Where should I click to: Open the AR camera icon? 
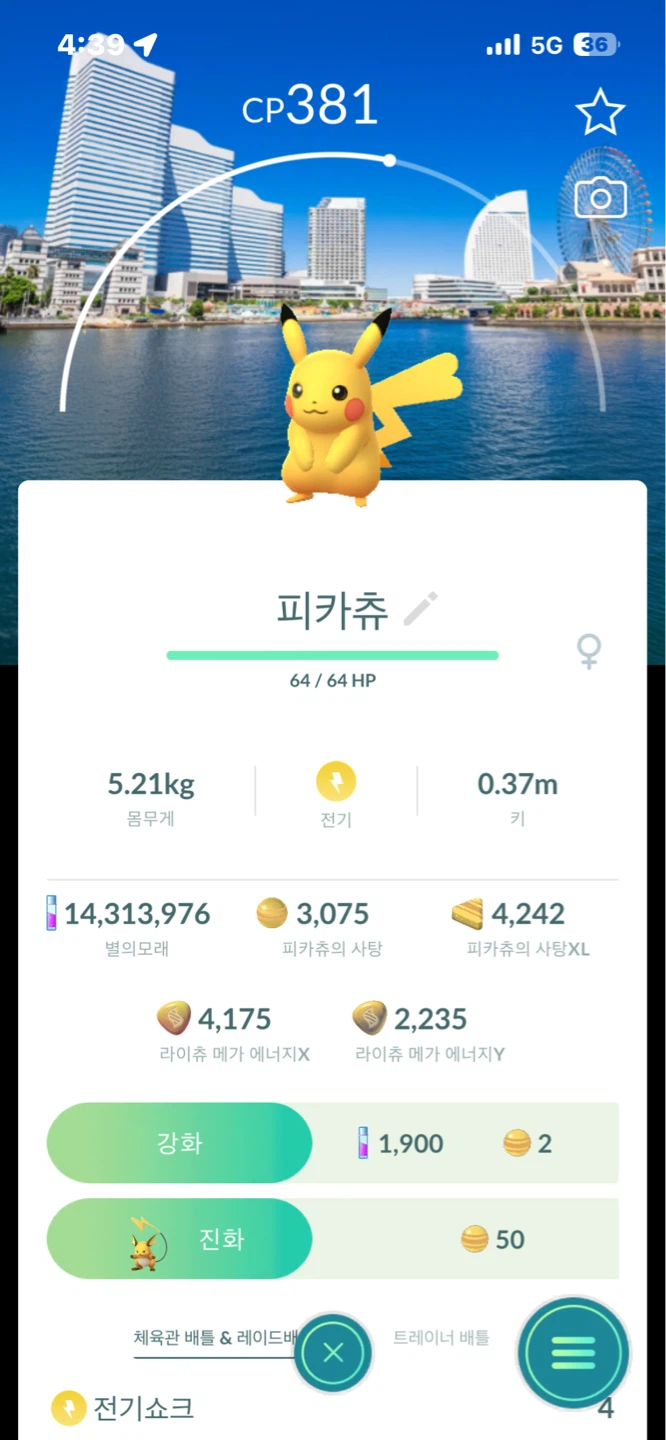coord(600,198)
